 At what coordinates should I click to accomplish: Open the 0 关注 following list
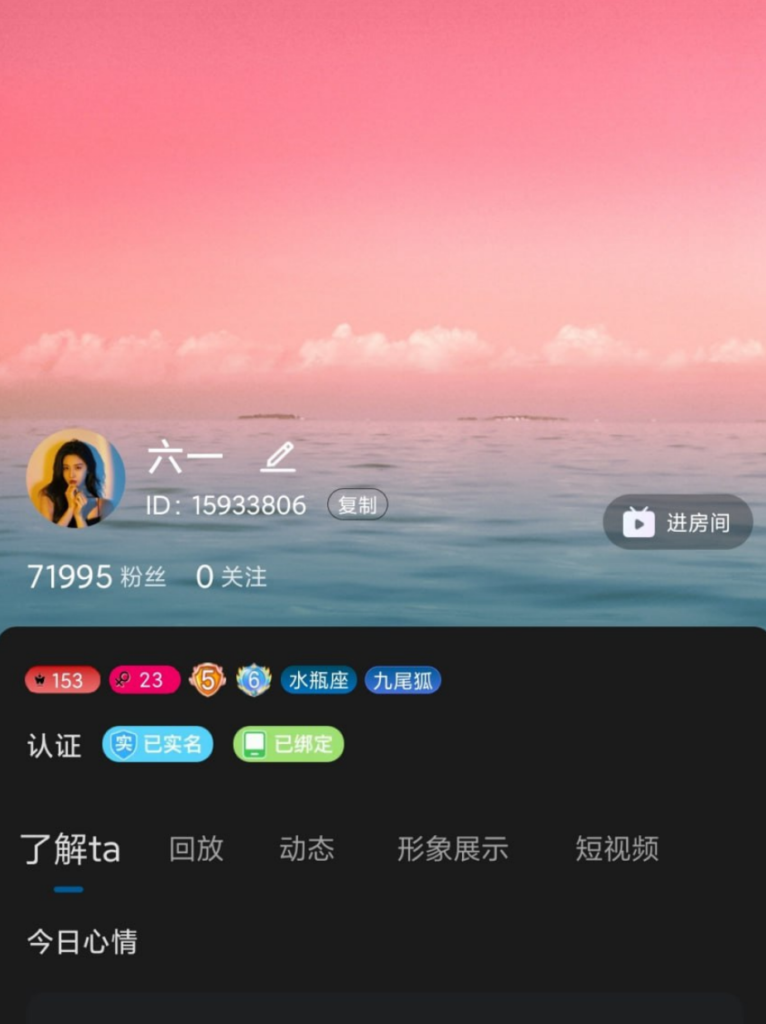coord(231,576)
